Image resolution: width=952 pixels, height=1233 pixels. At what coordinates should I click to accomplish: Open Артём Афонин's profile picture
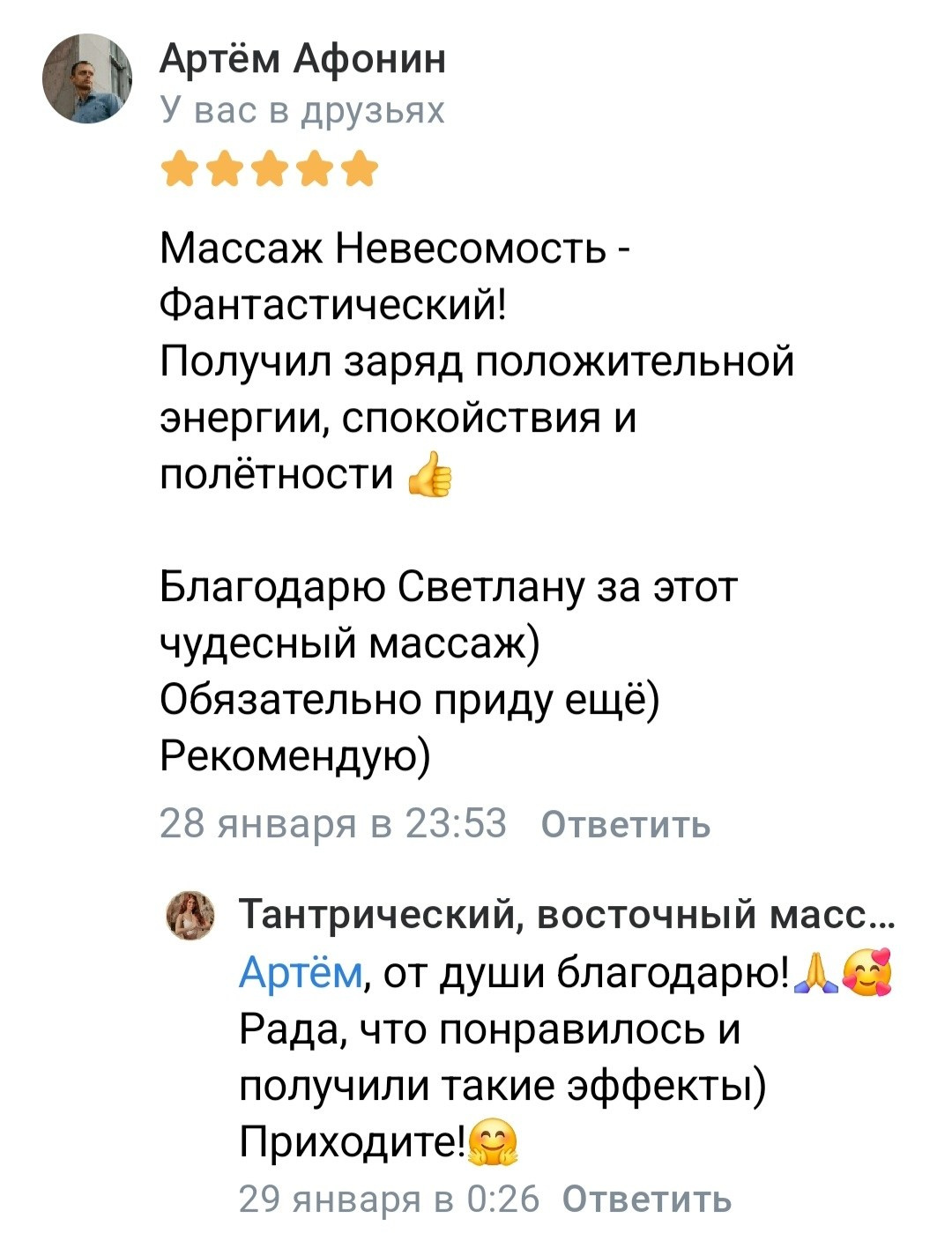pyautogui.click(x=87, y=78)
